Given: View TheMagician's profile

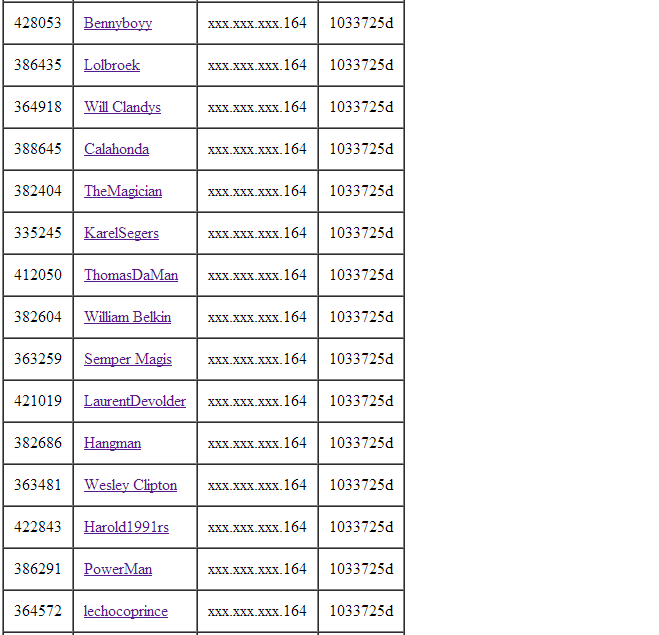Looking at the screenshot, I should (x=123, y=191).
